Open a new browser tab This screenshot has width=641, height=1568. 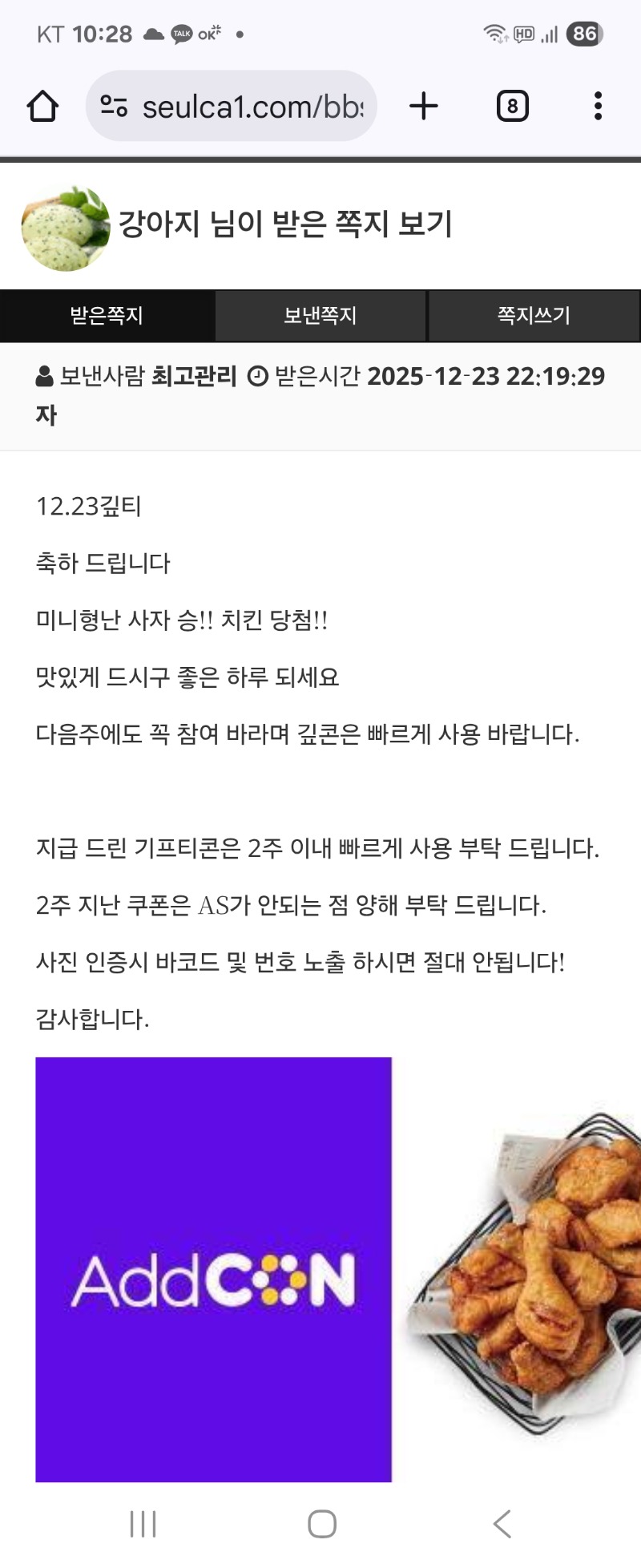pos(424,106)
